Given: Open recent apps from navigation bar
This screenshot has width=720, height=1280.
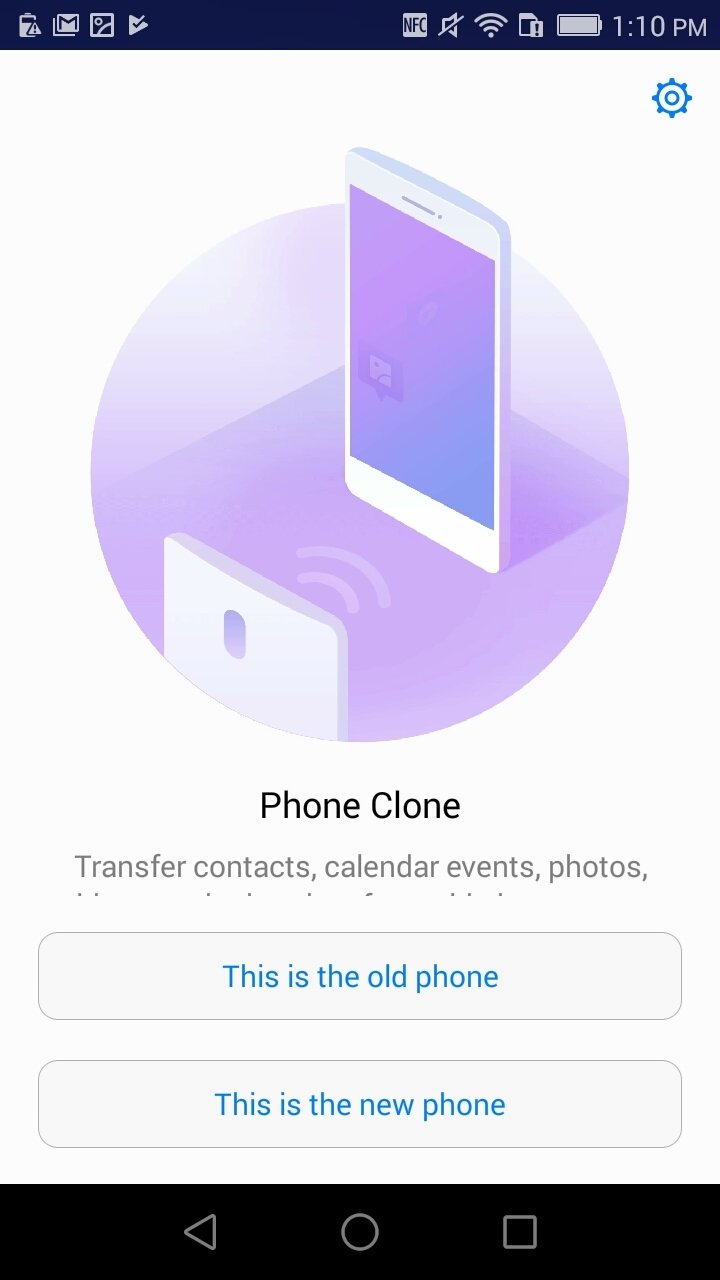Looking at the screenshot, I should coord(519,1232).
